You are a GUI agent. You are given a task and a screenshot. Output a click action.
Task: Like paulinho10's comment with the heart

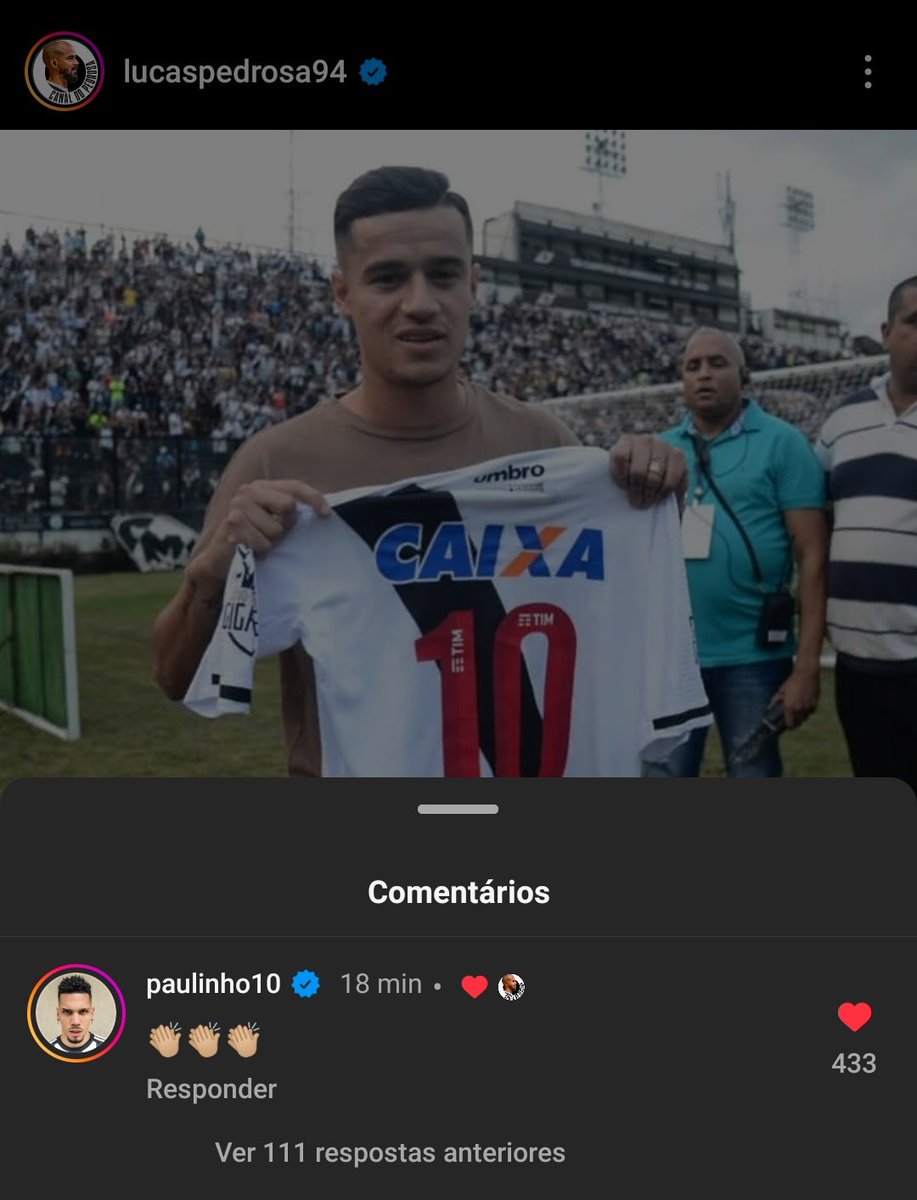pyautogui.click(x=854, y=1017)
